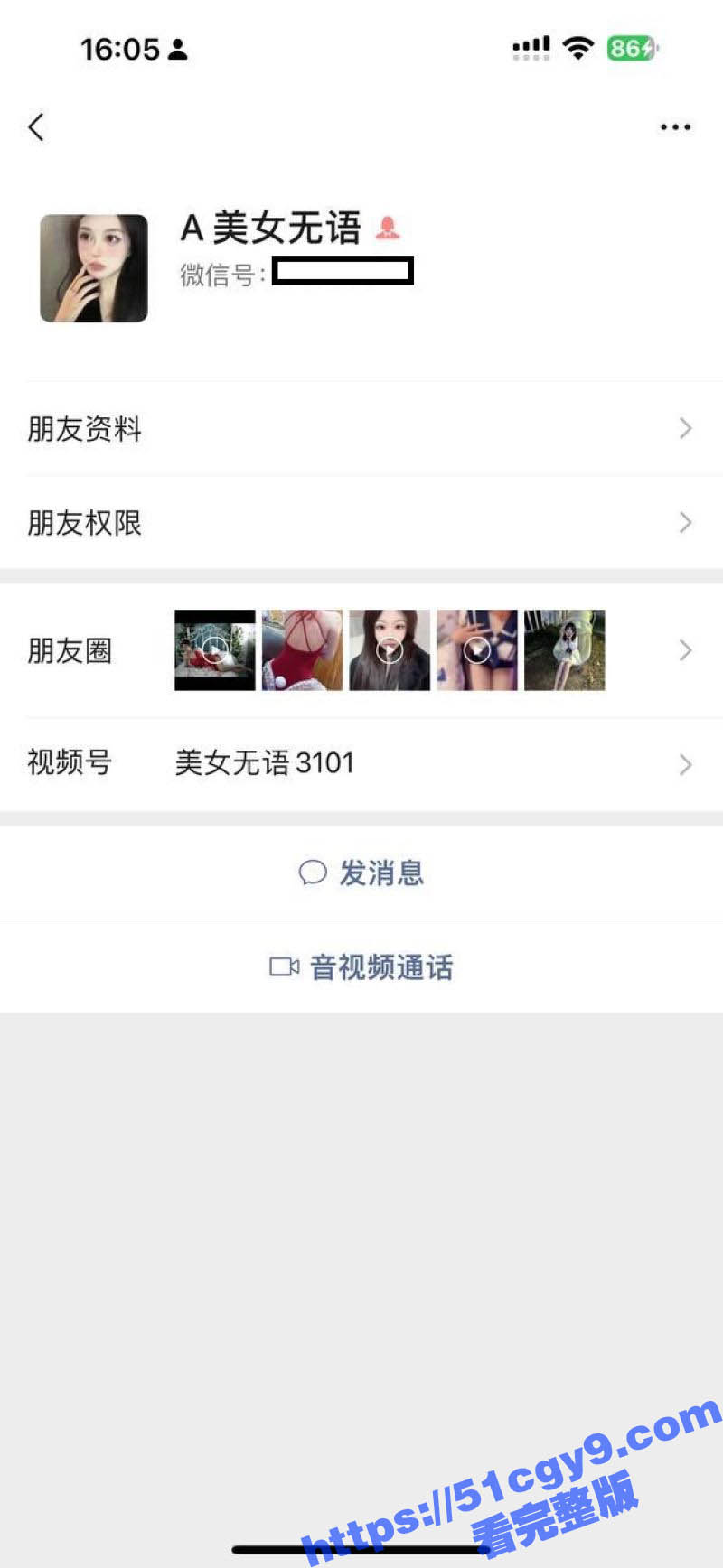
Task: Tap 发消息 to send a message
Action: (x=361, y=873)
